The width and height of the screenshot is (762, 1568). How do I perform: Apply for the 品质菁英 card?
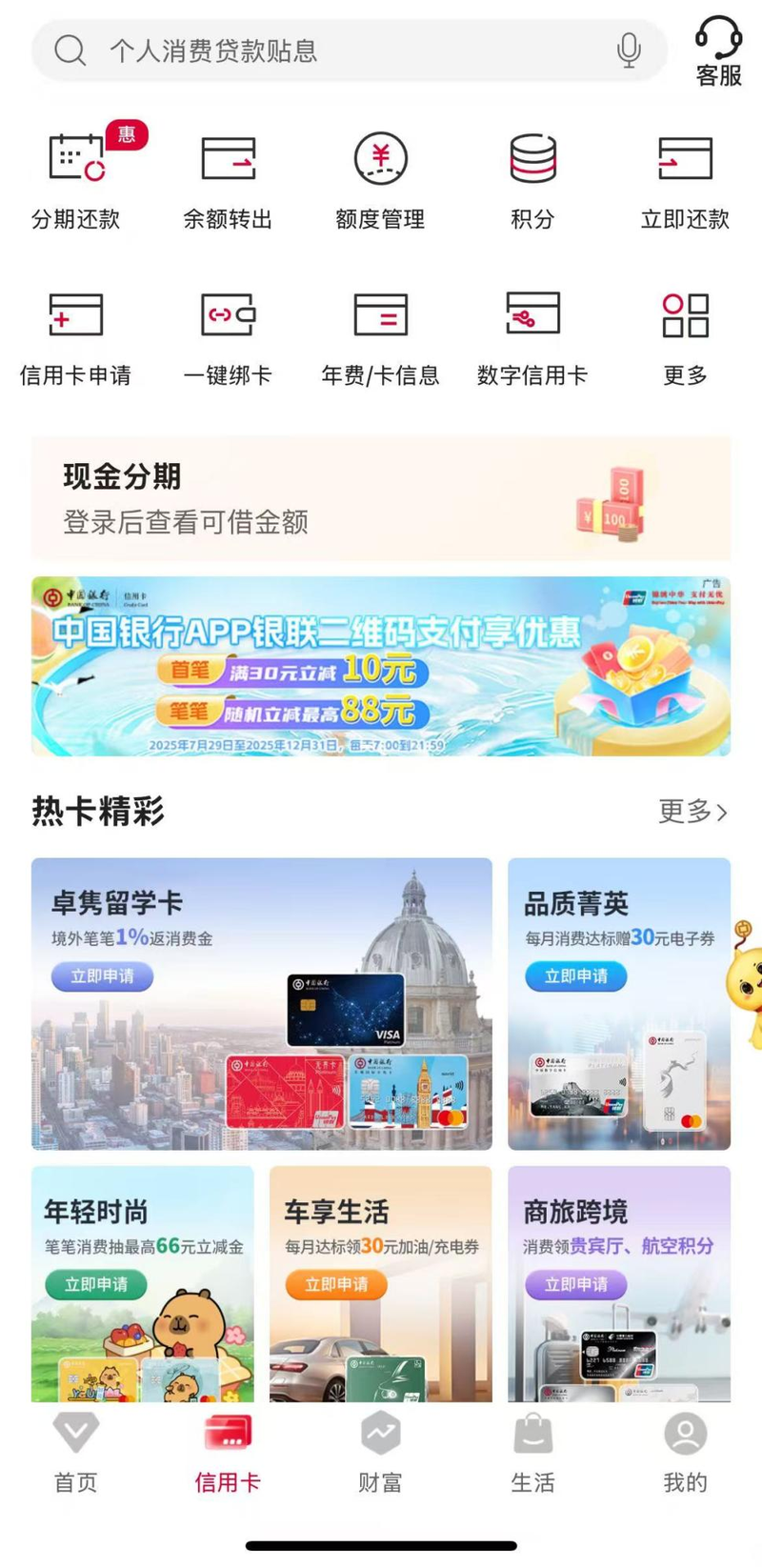click(576, 976)
